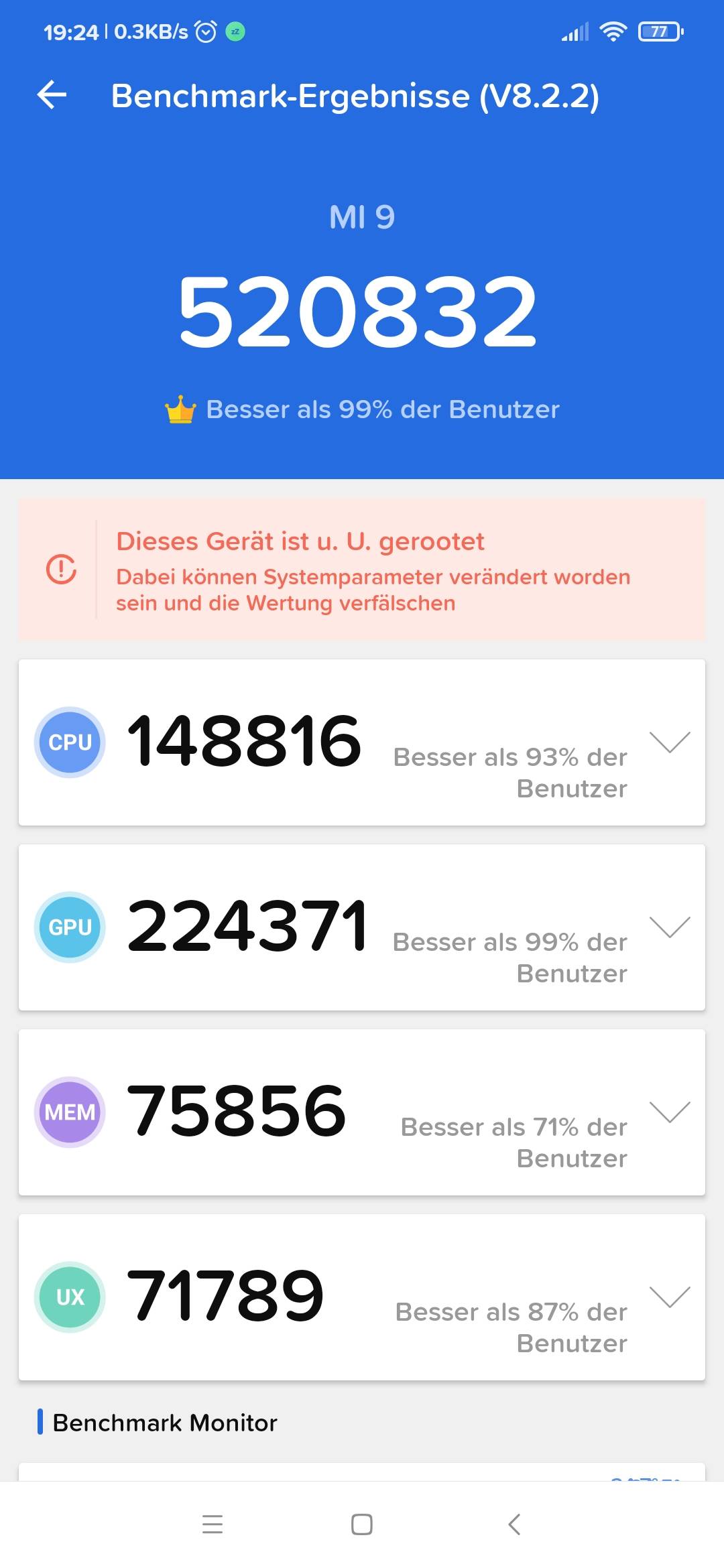Screen dimensions: 724x1568
Task: Expand the UX score 71789 details
Action: click(x=670, y=1297)
